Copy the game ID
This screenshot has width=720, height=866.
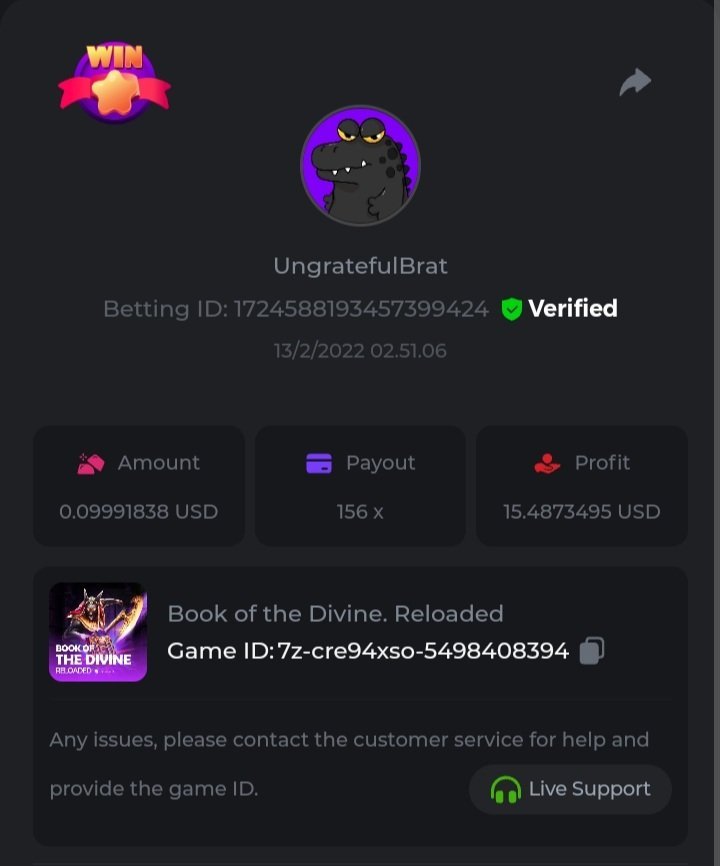[592, 652]
